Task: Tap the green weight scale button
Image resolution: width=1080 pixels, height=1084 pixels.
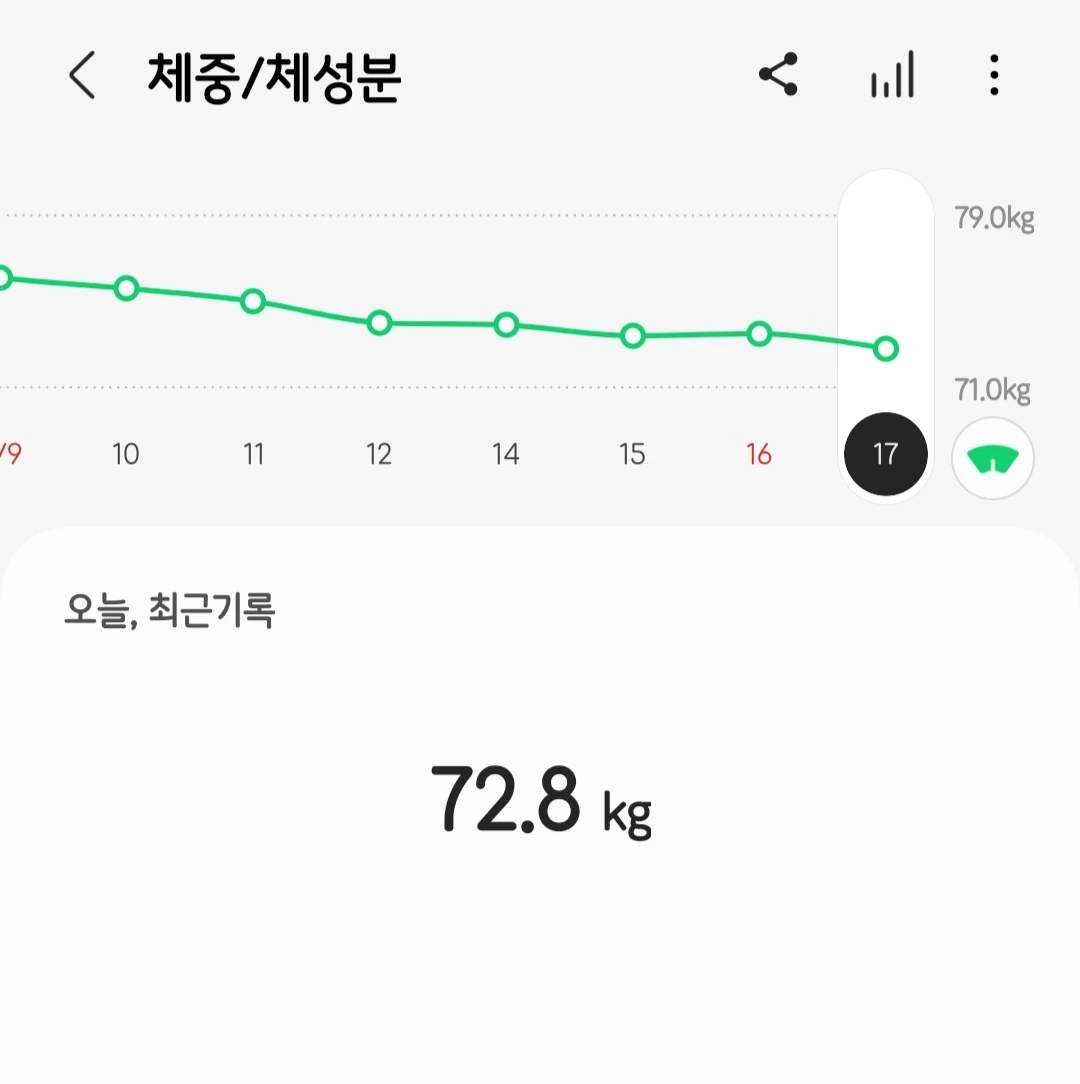Action: (992, 459)
